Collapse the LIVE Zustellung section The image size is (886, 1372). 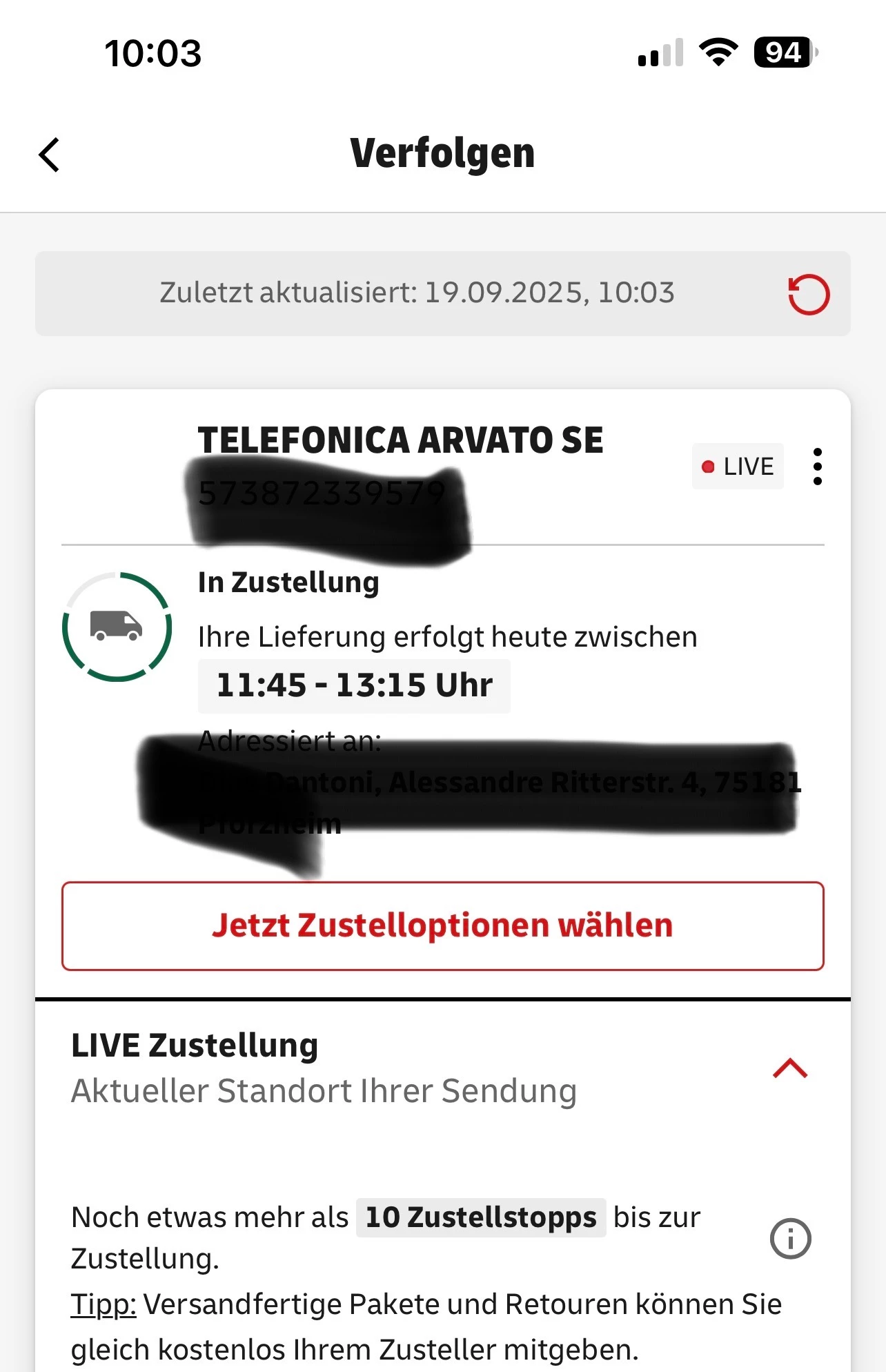point(790,1068)
